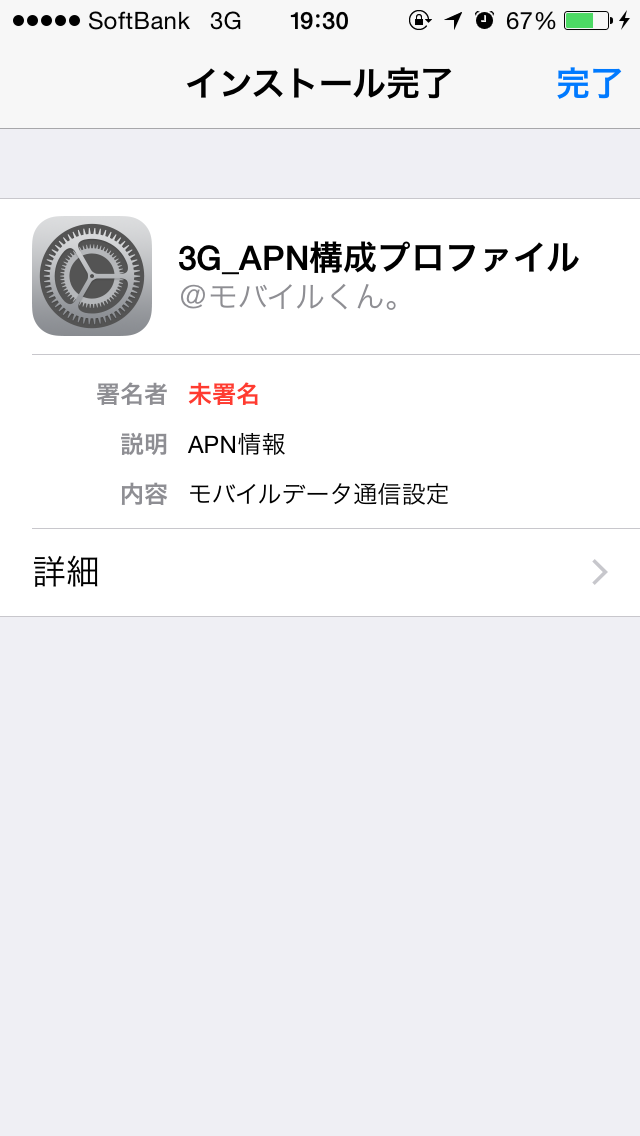The image size is (640, 1136).
Task: Tap 完了 to finish installation
Action: pyautogui.click(x=589, y=83)
